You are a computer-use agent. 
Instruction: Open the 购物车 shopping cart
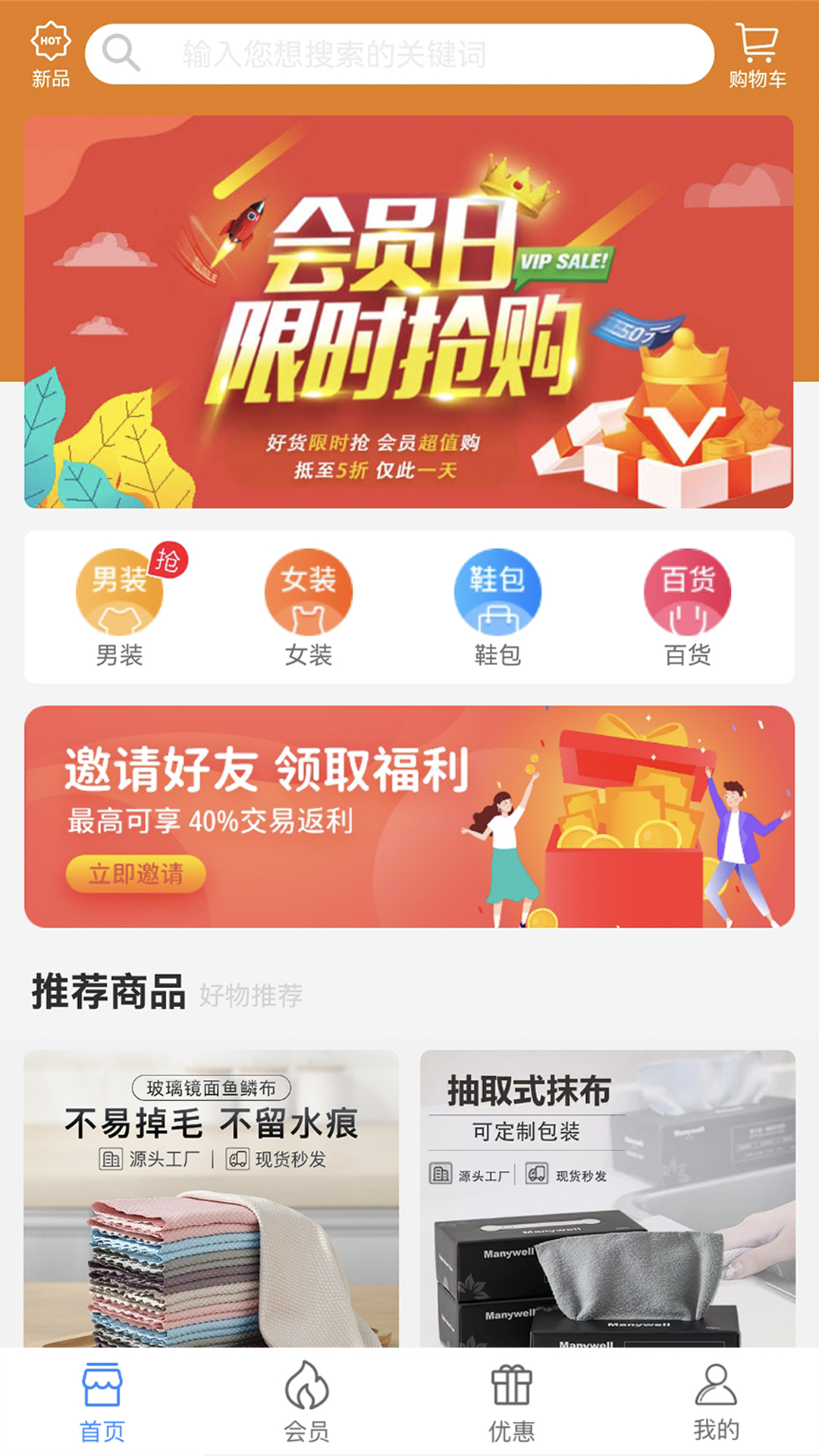(757, 55)
